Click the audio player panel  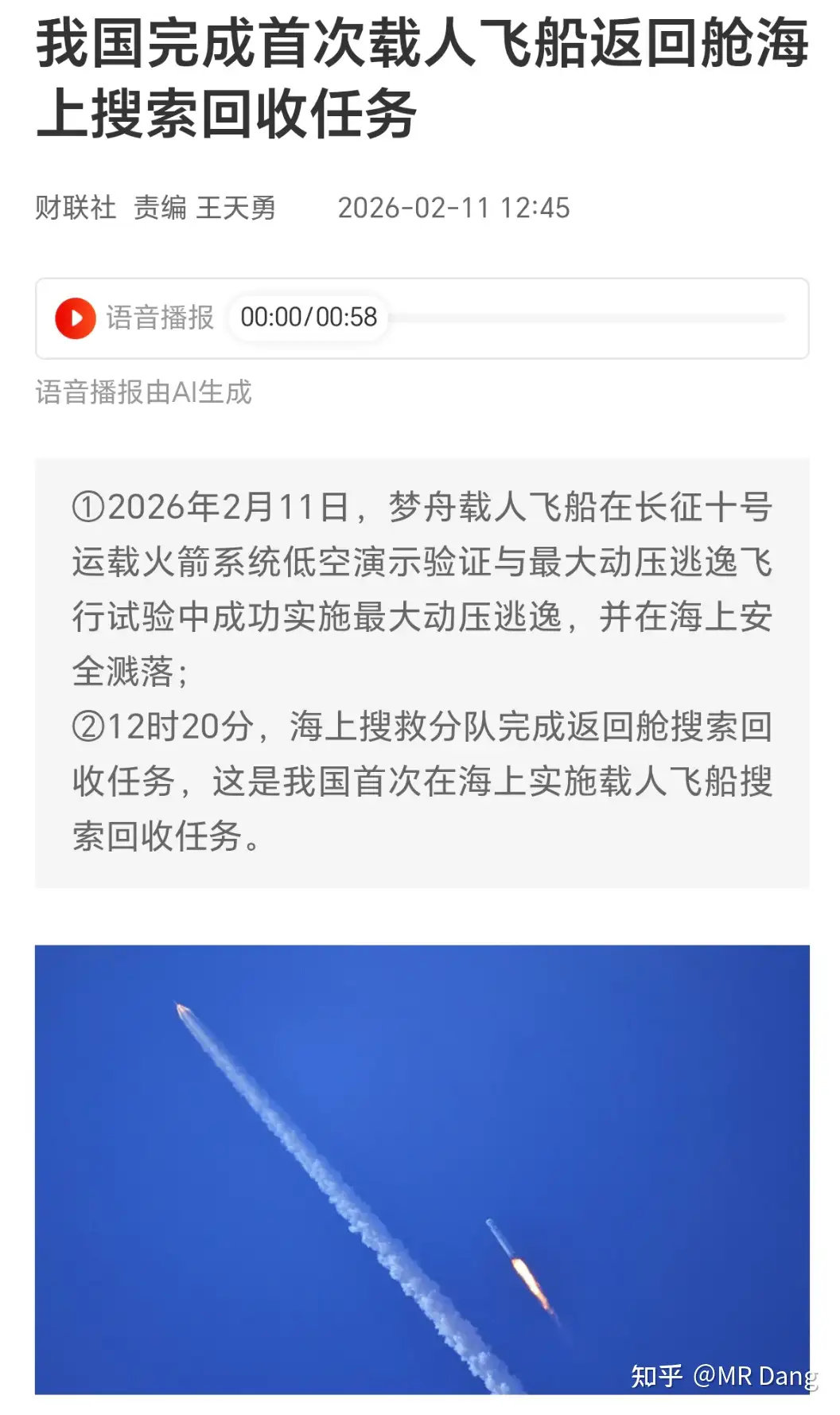tap(420, 317)
